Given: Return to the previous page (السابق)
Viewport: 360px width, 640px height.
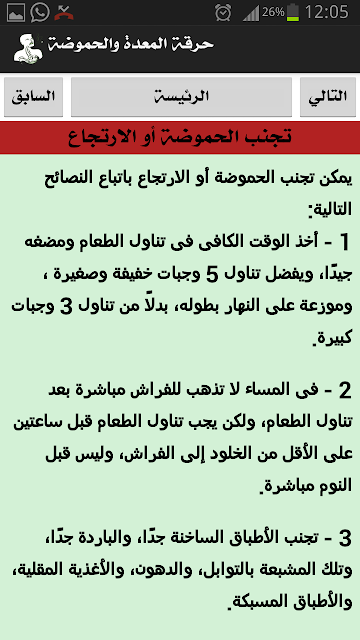Looking at the screenshot, I should pyautogui.click(x=33, y=97).
